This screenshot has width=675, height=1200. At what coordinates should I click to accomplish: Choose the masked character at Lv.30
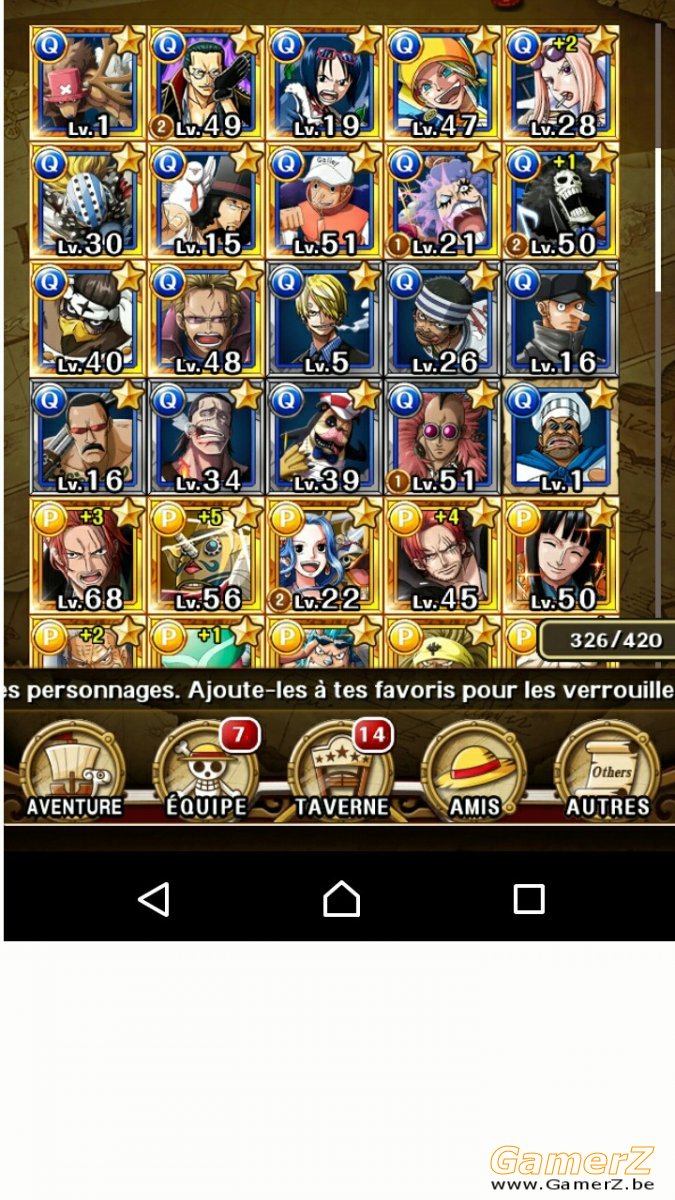87,202
